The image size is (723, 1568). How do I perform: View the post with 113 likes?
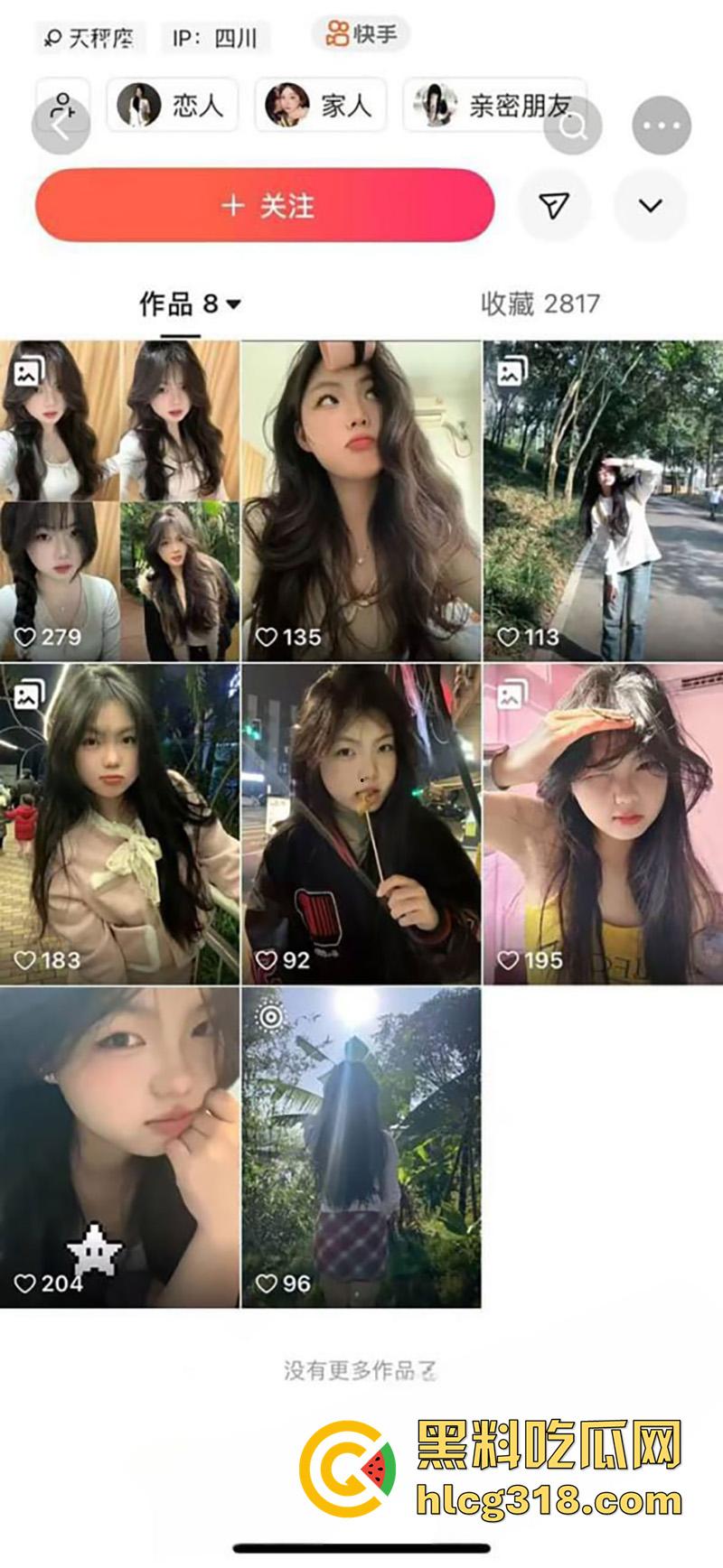(603, 500)
